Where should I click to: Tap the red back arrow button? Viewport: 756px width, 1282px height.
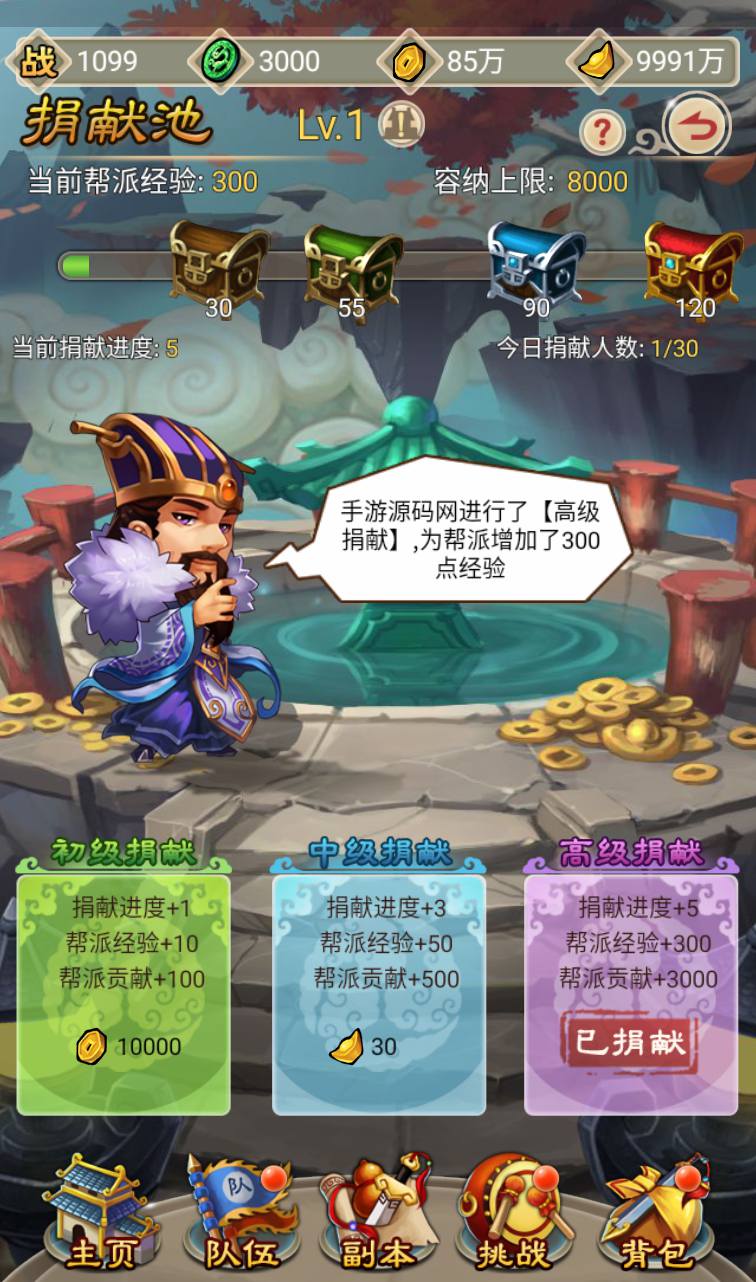coord(697,125)
